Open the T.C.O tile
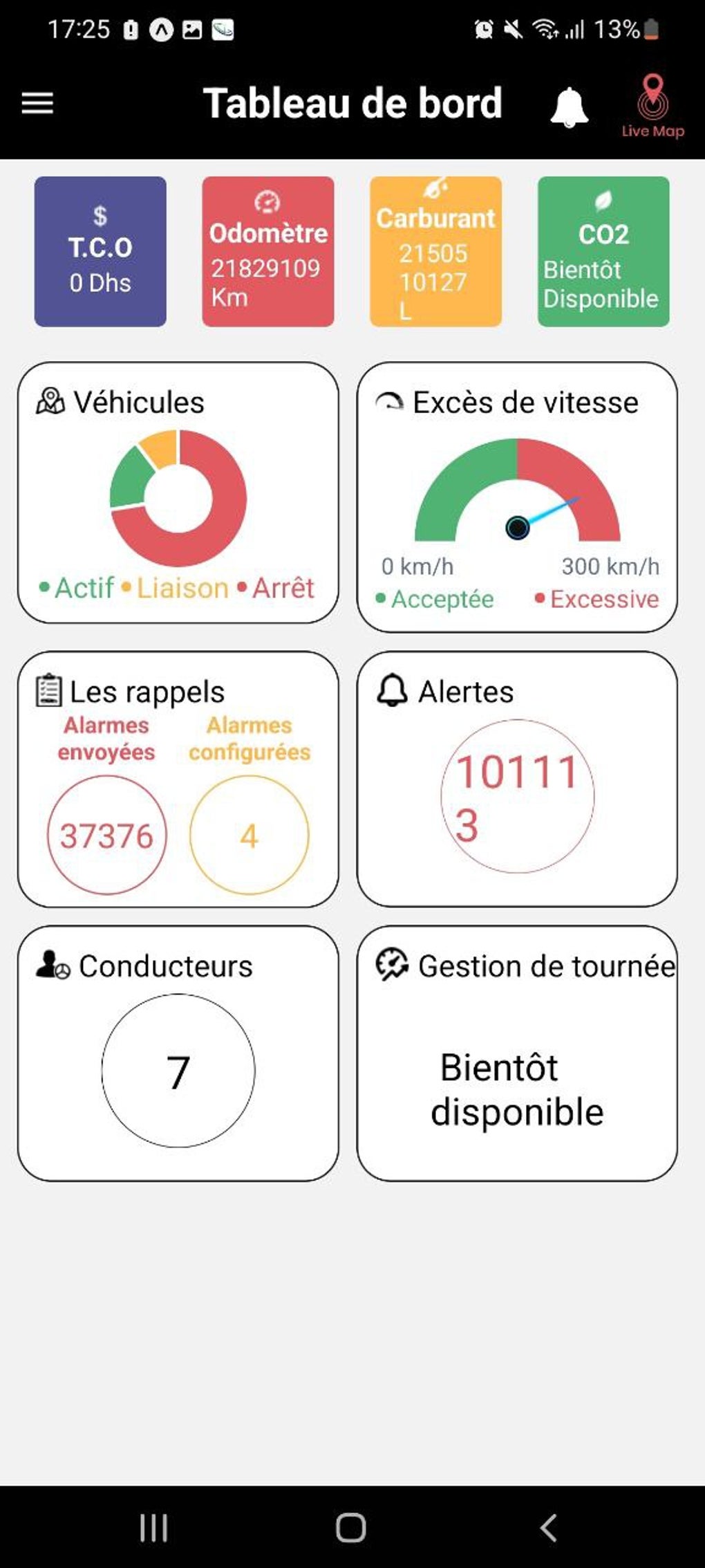Image resolution: width=705 pixels, height=1568 pixels. [100, 251]
